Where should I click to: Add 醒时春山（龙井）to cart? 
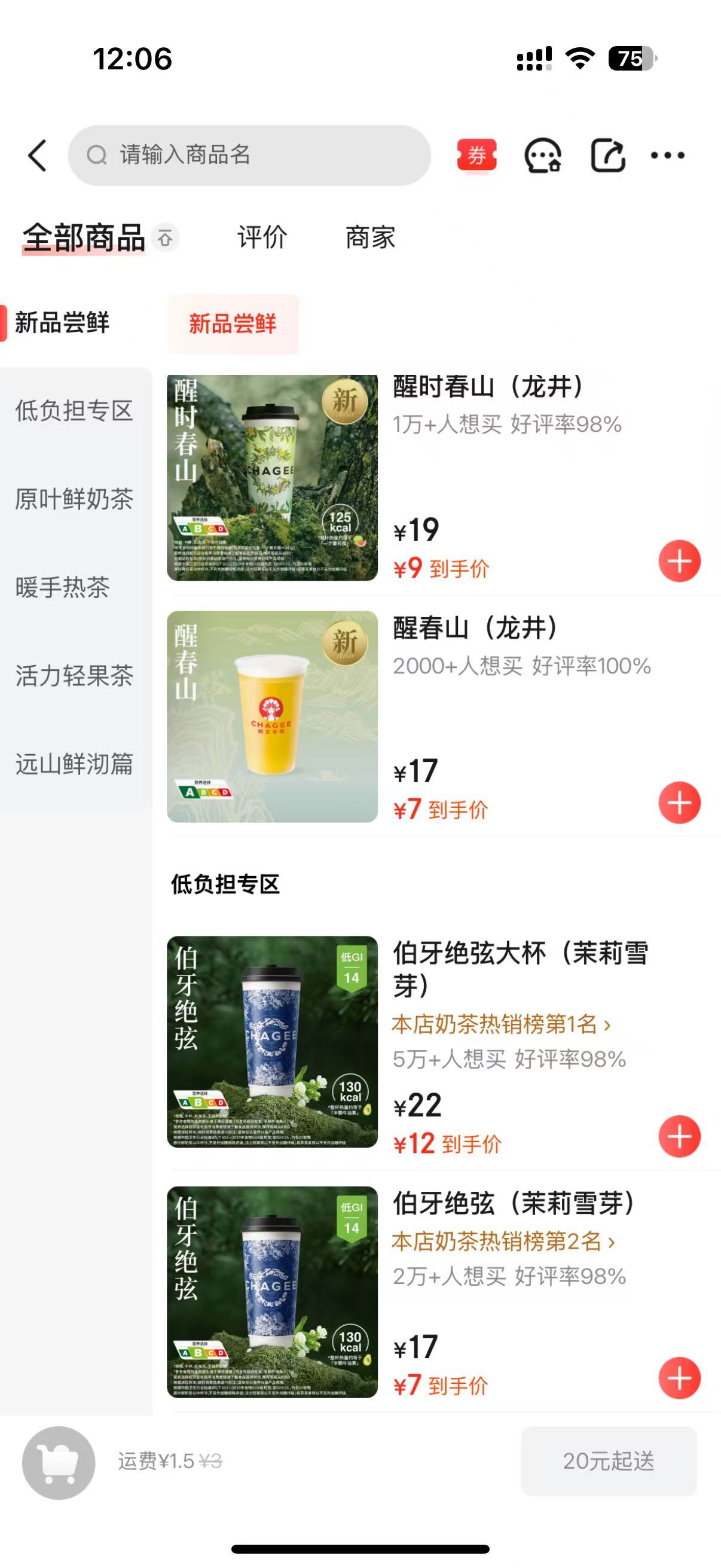680,561
